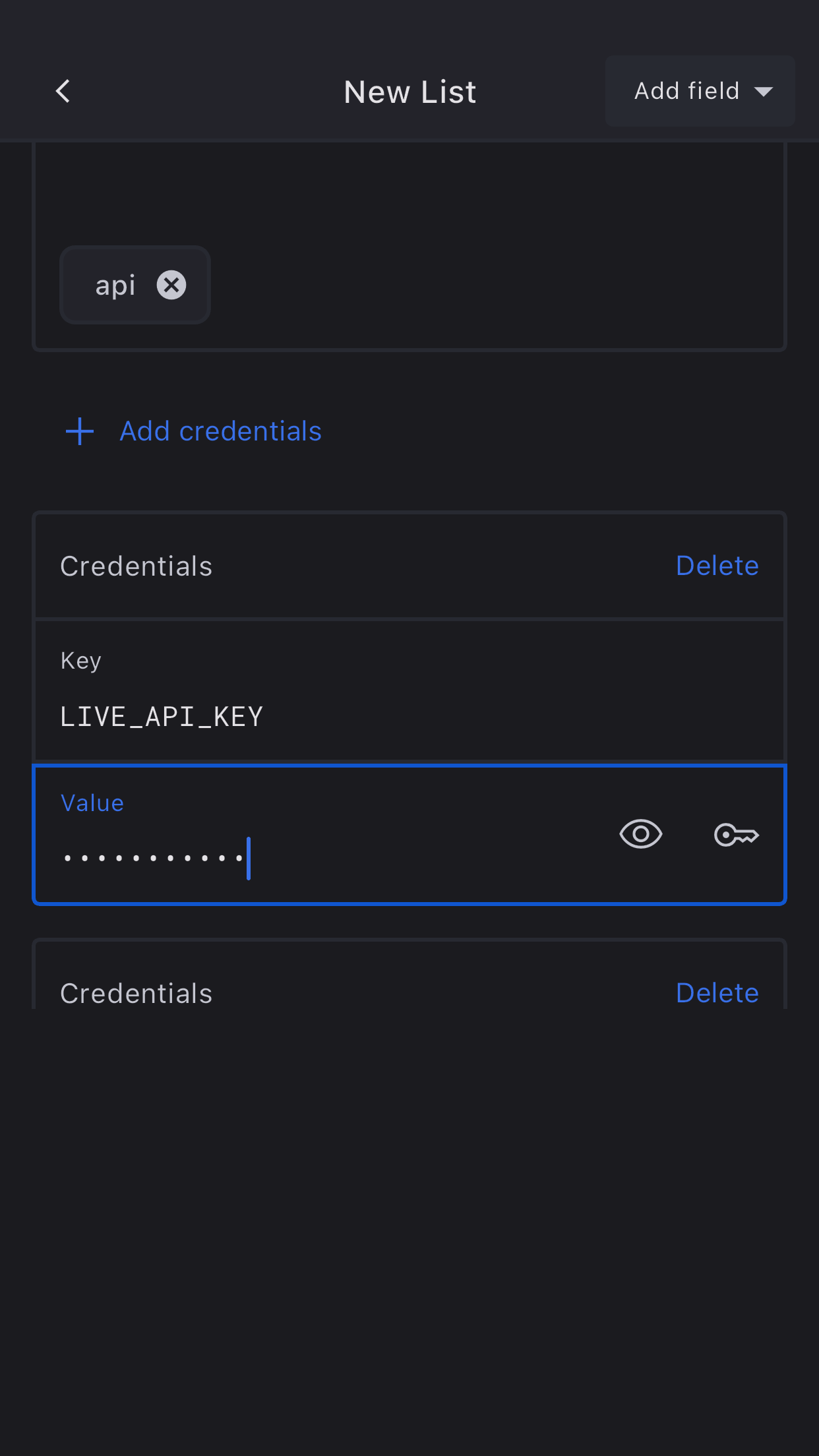Delete the LIVE_API_KEY credentials block
Screen dimensions: 819x1456
click(717, 566)
